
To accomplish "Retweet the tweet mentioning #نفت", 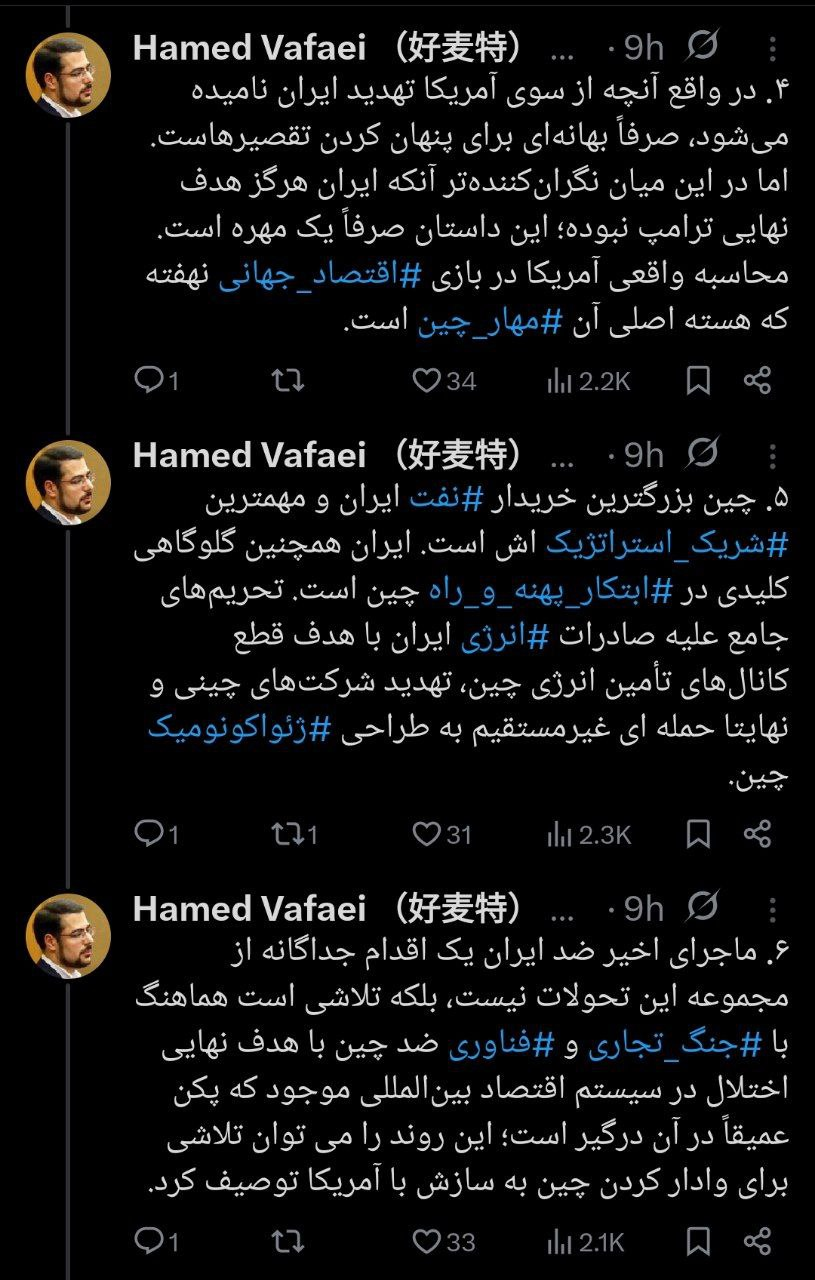I will pos(288,834).
